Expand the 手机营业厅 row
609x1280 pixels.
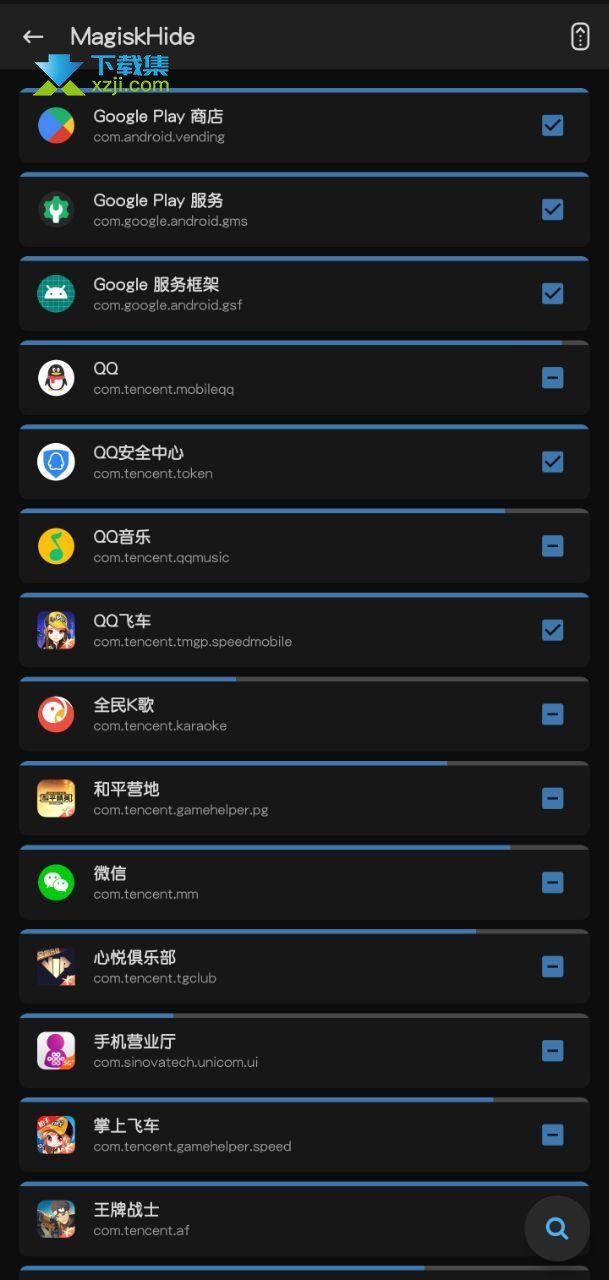click(x=304, y=1050)
